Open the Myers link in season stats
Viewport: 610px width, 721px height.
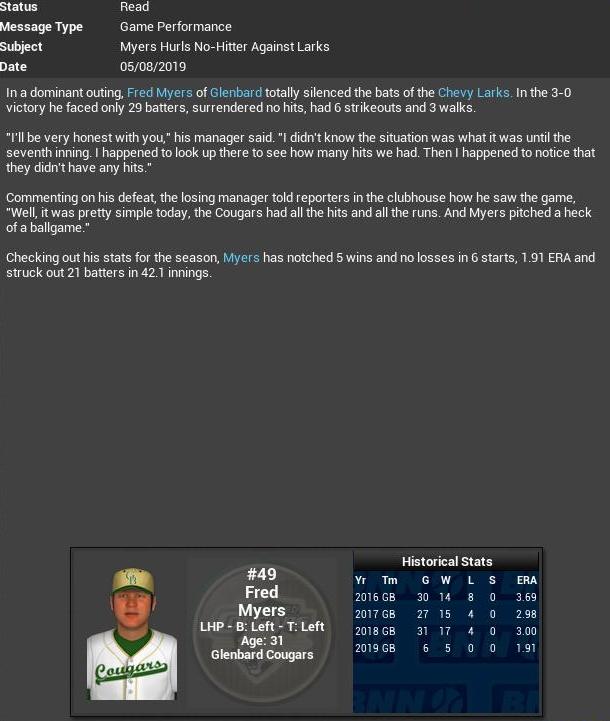[x=241, y=257]
